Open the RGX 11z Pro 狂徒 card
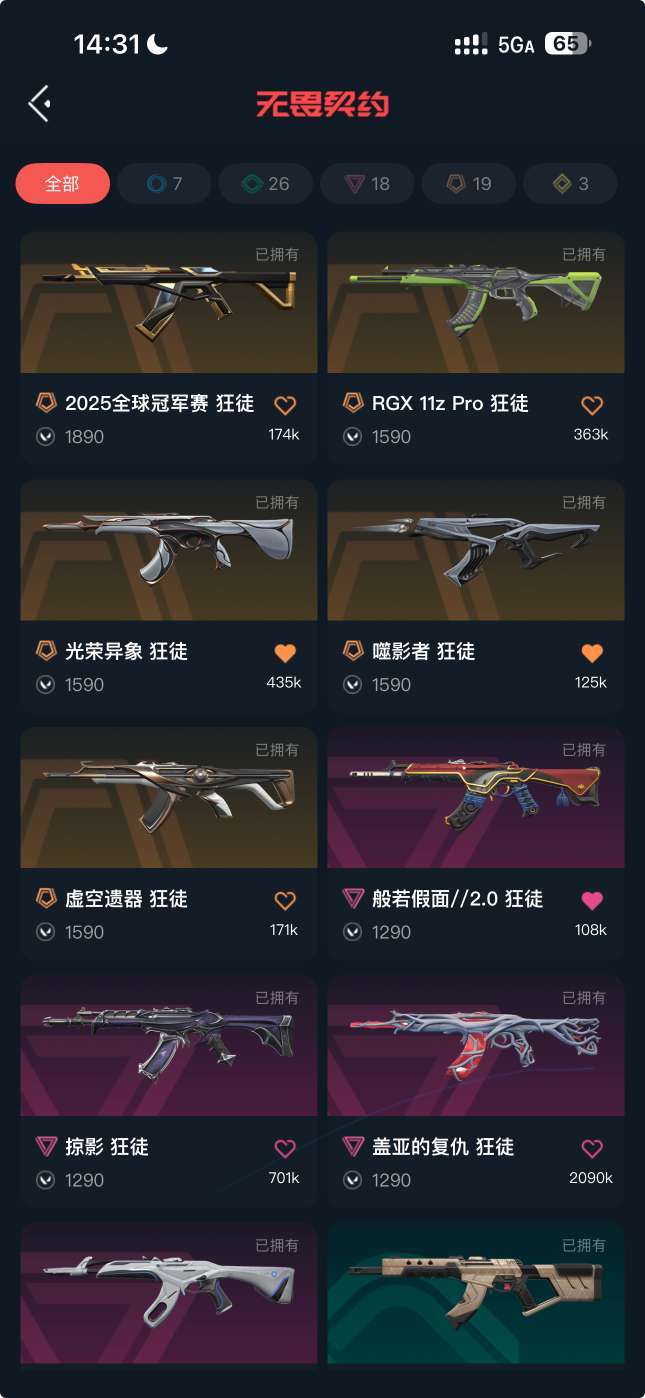This screenshot has width=645, height=1398. (476, 348)
